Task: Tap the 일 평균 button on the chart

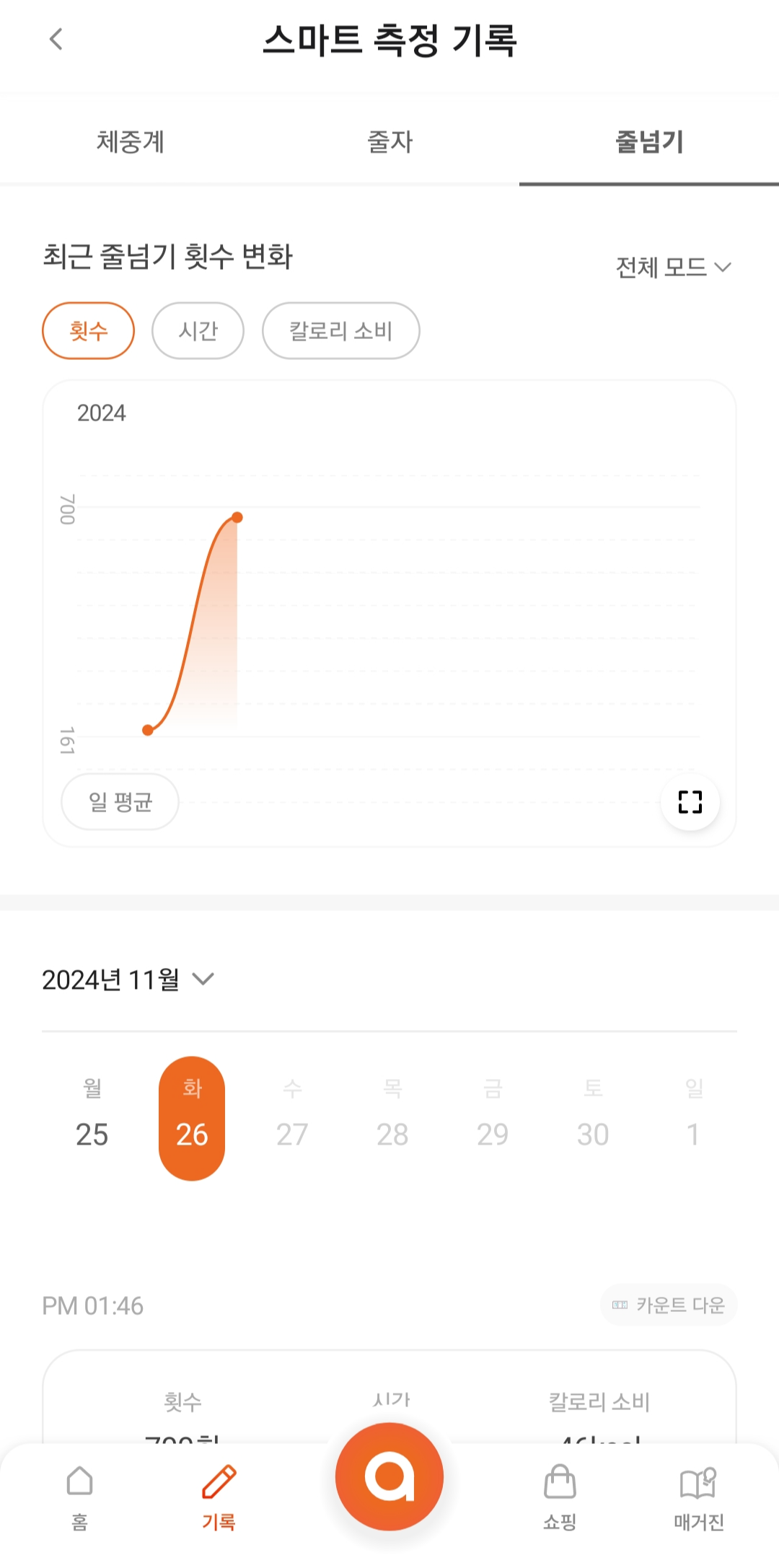Action: pyautogui.click(x=120, y=801)
